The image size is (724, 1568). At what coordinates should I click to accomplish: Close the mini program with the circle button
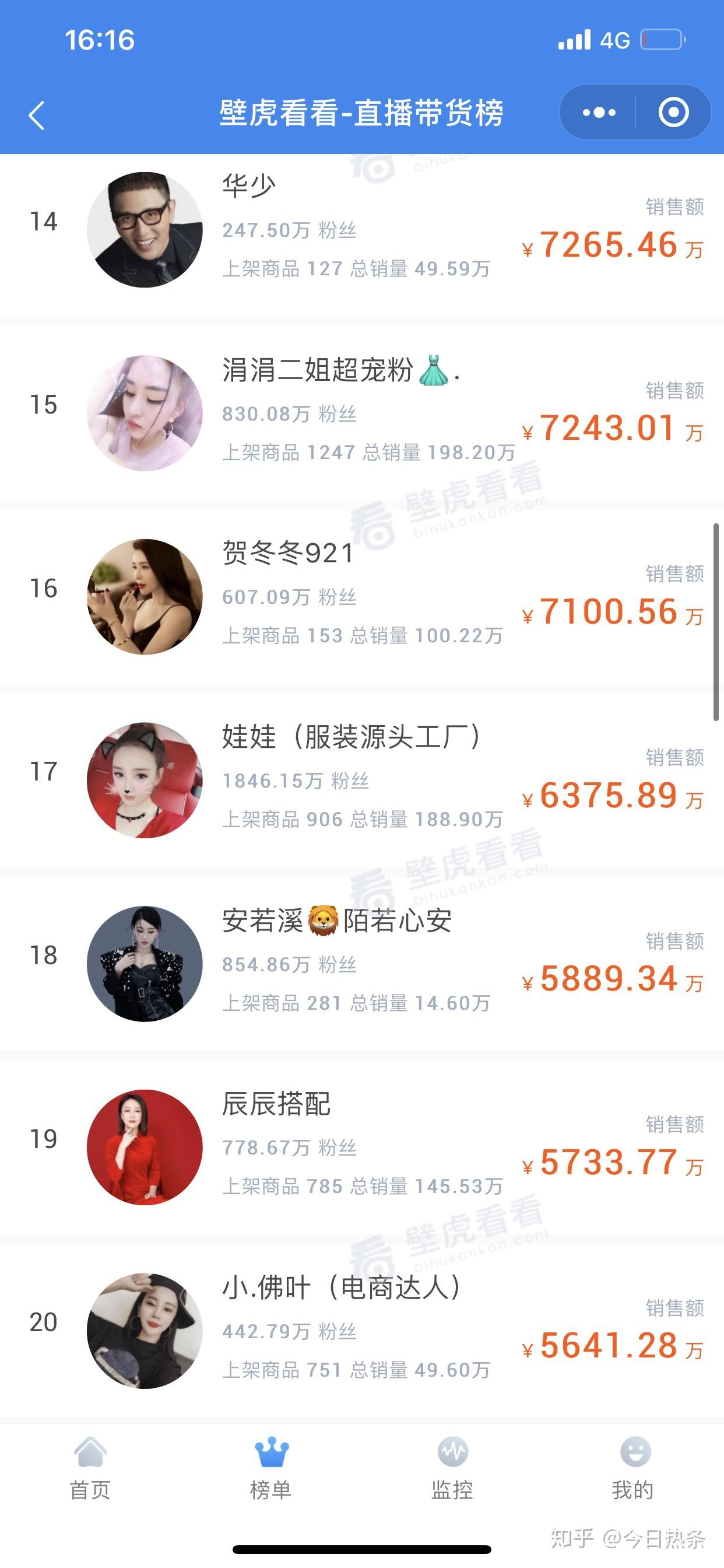coord(673,113)
